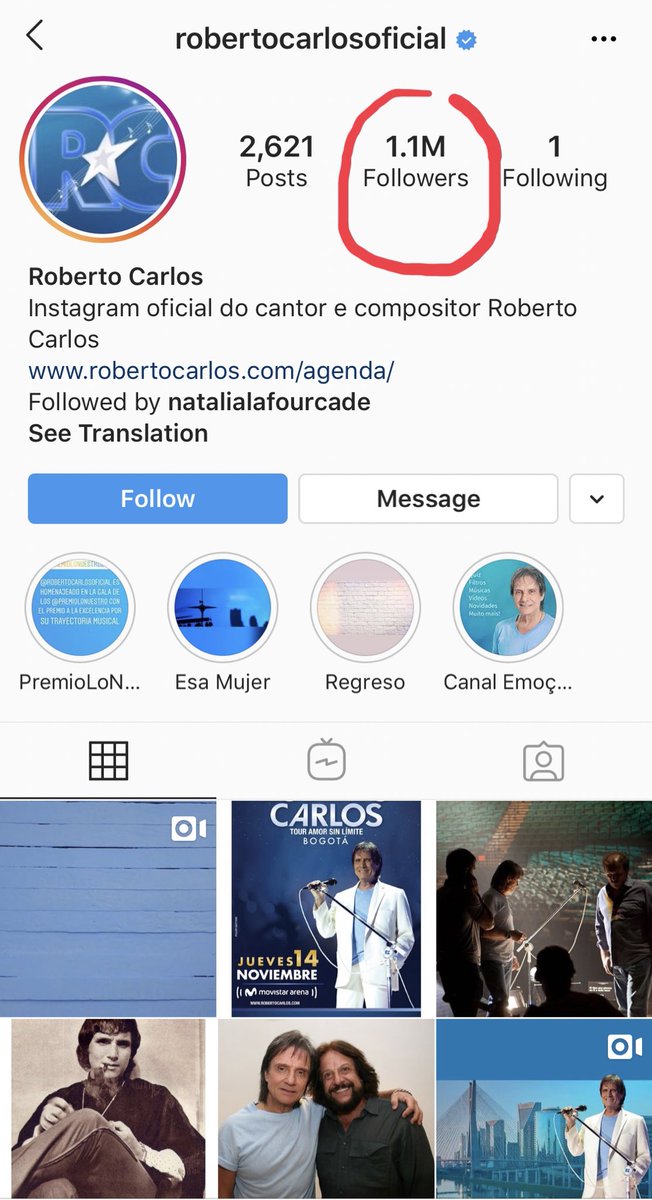The image size is (652, 1200).
Task: Switch to the tagged photos tab
Action: pyautogui.click(x=543, y=762)
